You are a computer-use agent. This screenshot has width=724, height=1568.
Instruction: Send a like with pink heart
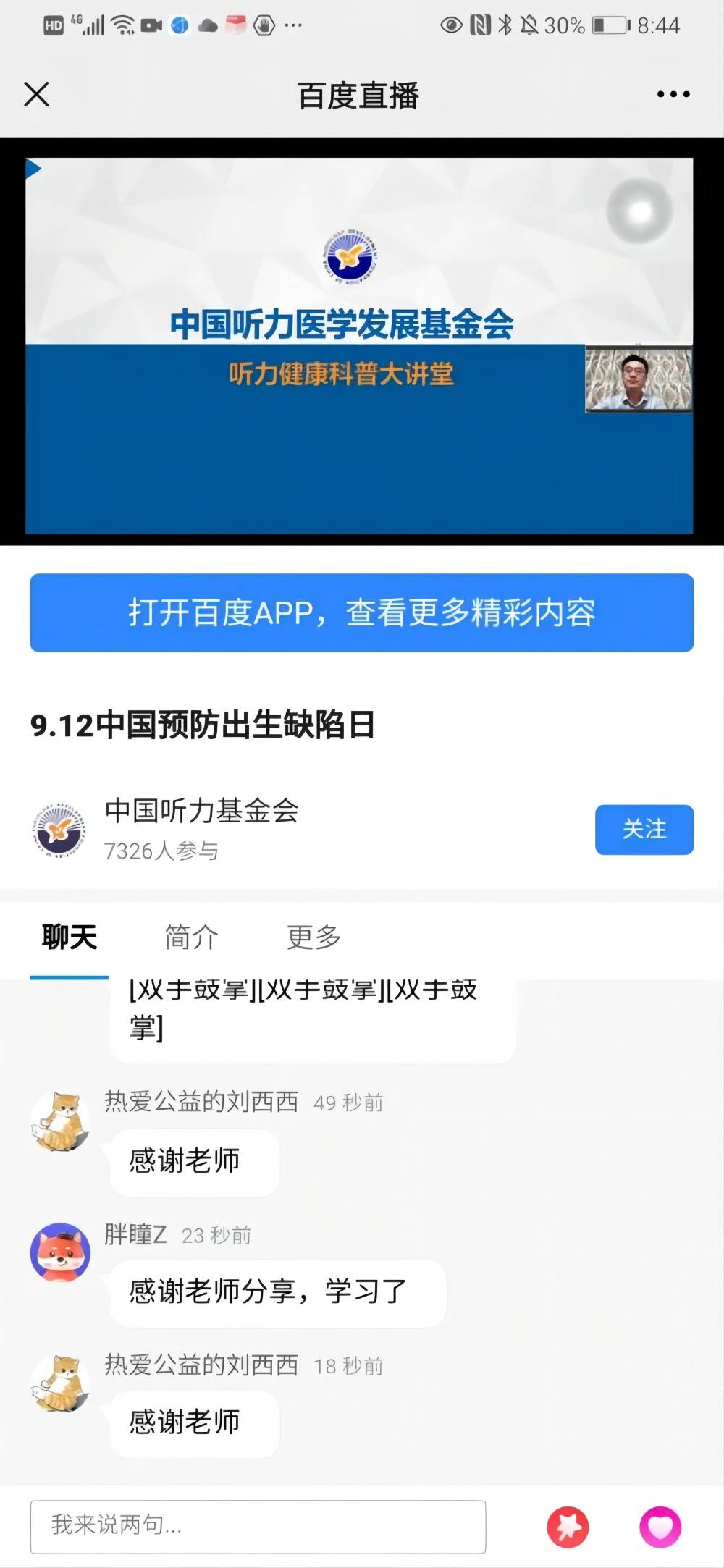pyautogui.click(x=660, y=1527)
